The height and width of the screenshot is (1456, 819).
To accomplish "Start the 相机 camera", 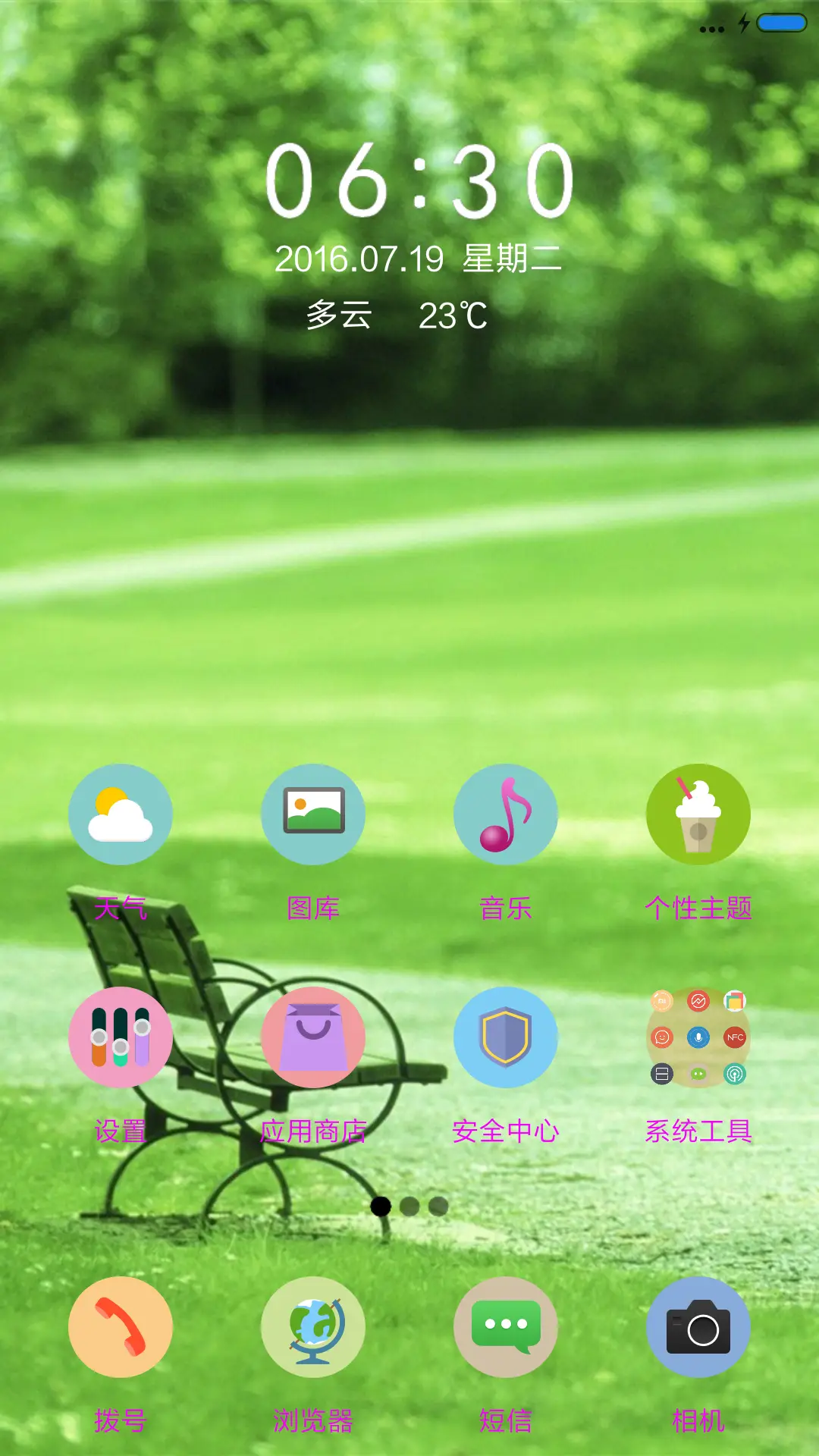I will 698,1327.
